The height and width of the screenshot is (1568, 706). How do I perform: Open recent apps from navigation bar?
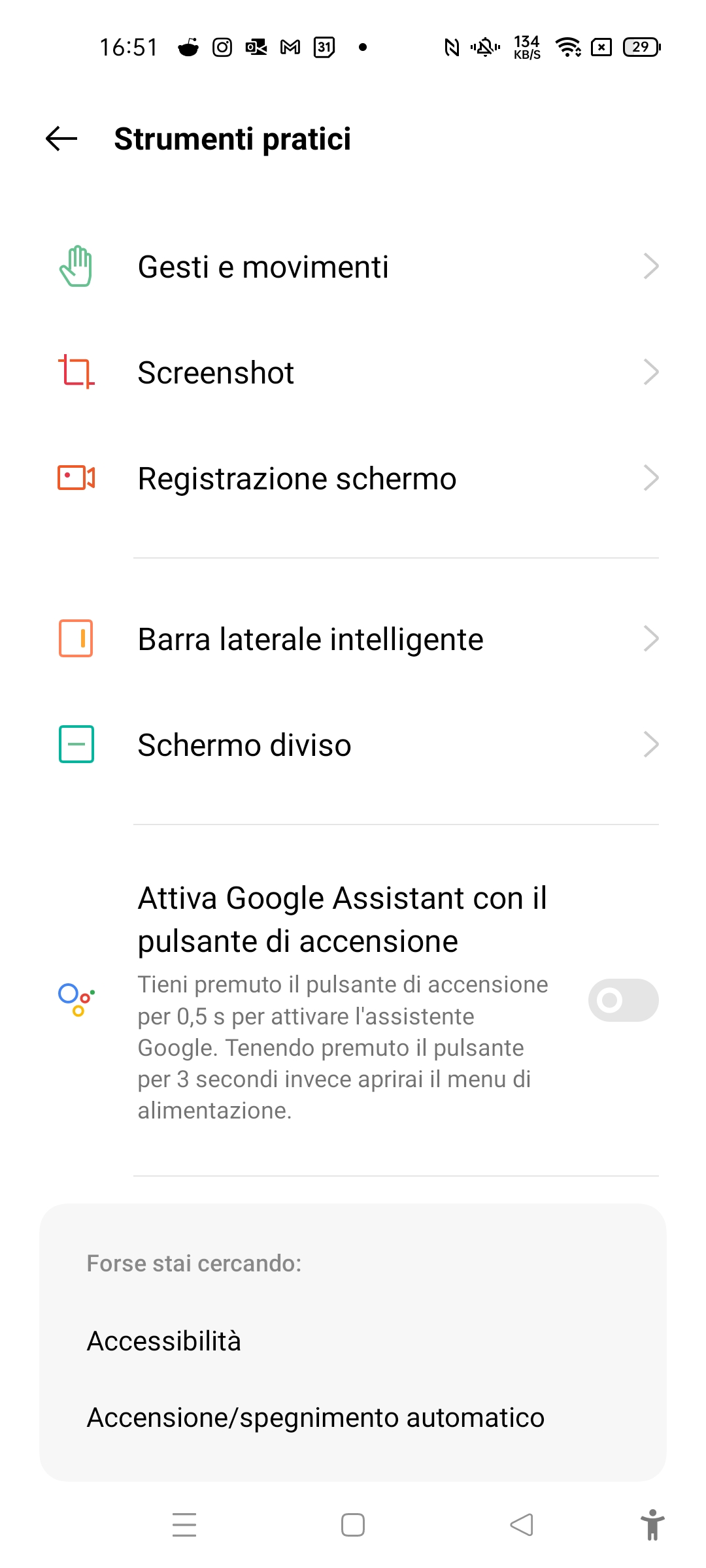click(184, 1525)
